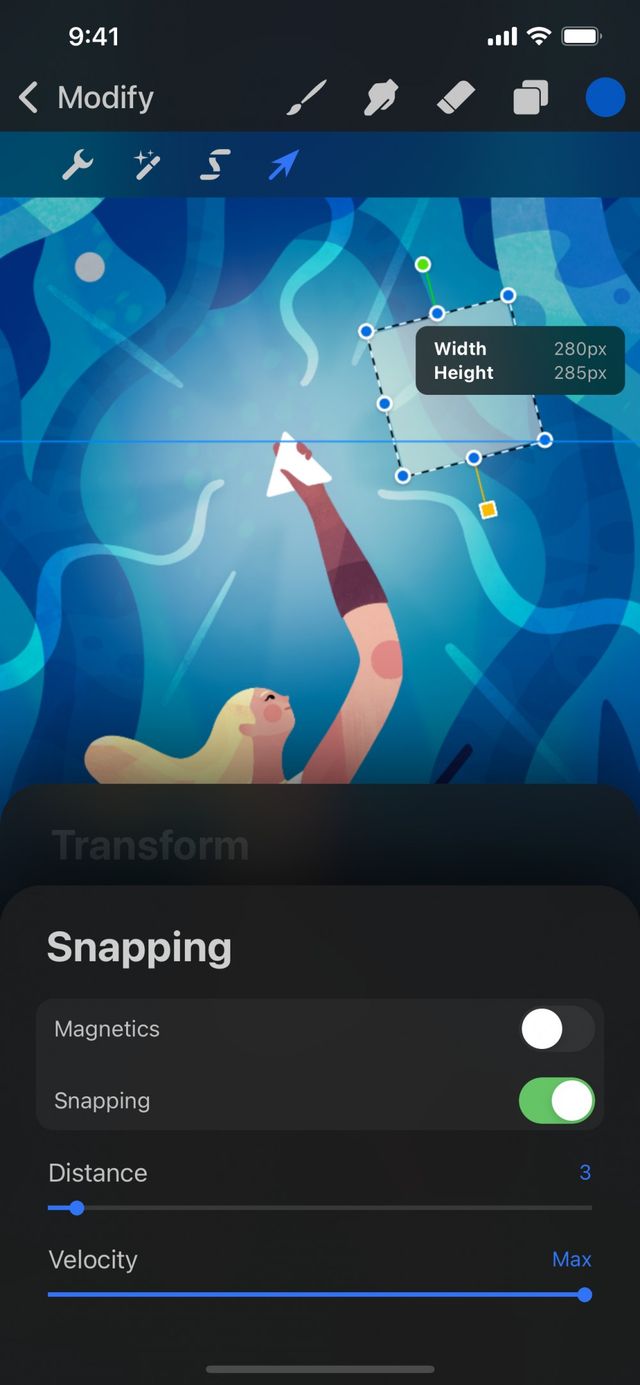
Task: Tap the green rotation handle
Action: pos(423,264)
